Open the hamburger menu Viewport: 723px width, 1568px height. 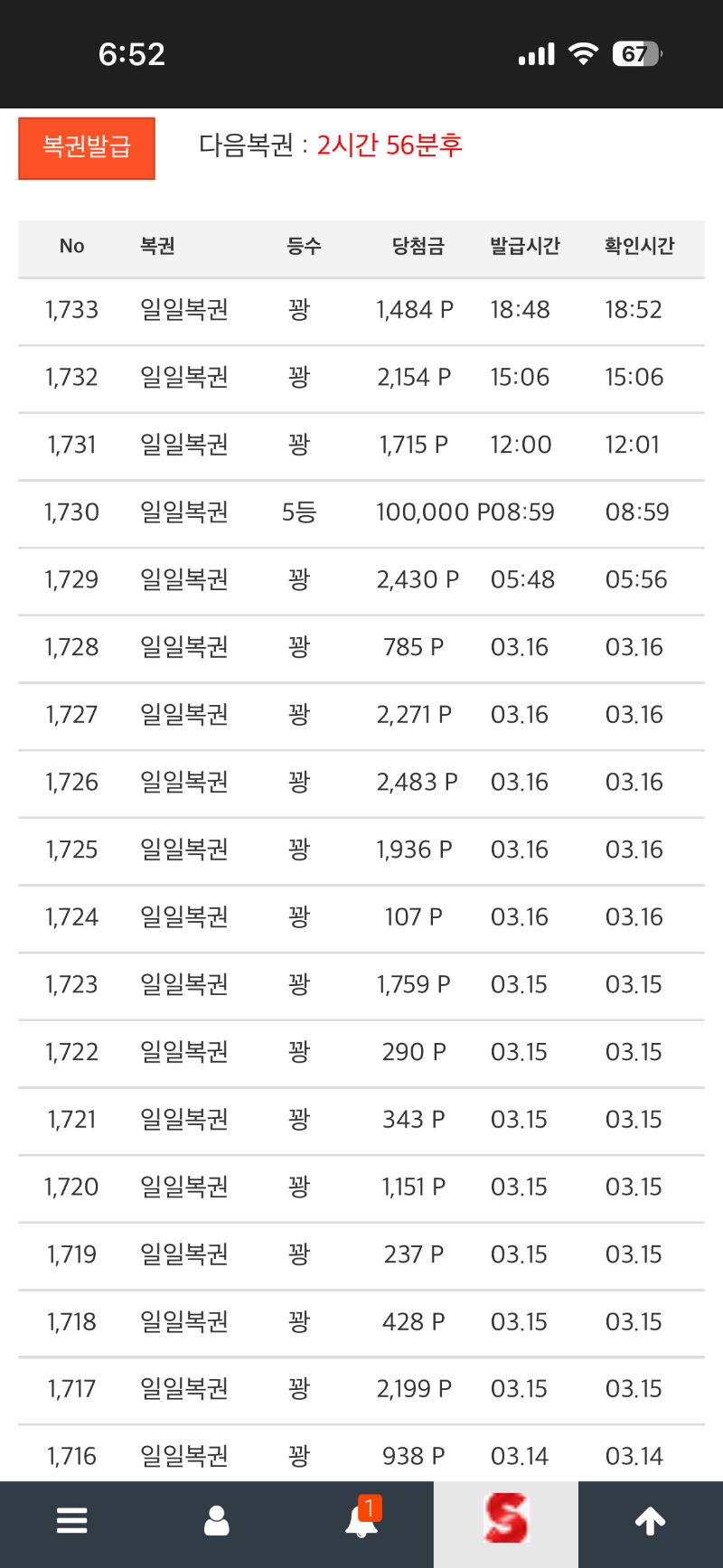point(72,1520)
